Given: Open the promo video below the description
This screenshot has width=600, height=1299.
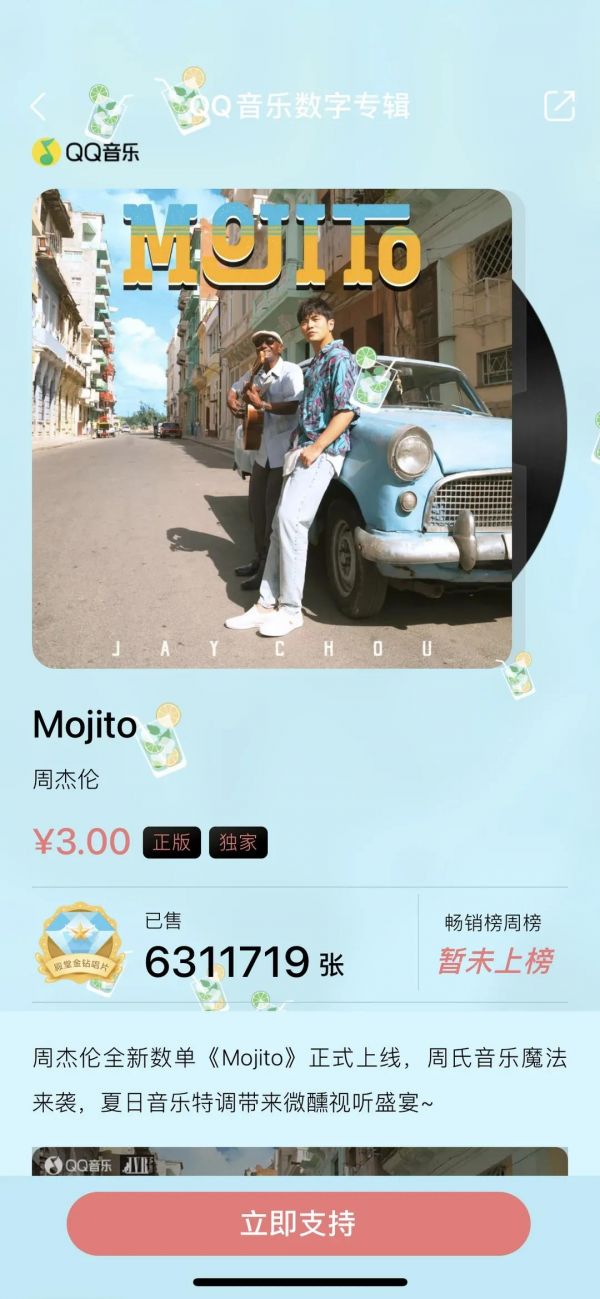Looking at the screenshot, I should 299,1161.
